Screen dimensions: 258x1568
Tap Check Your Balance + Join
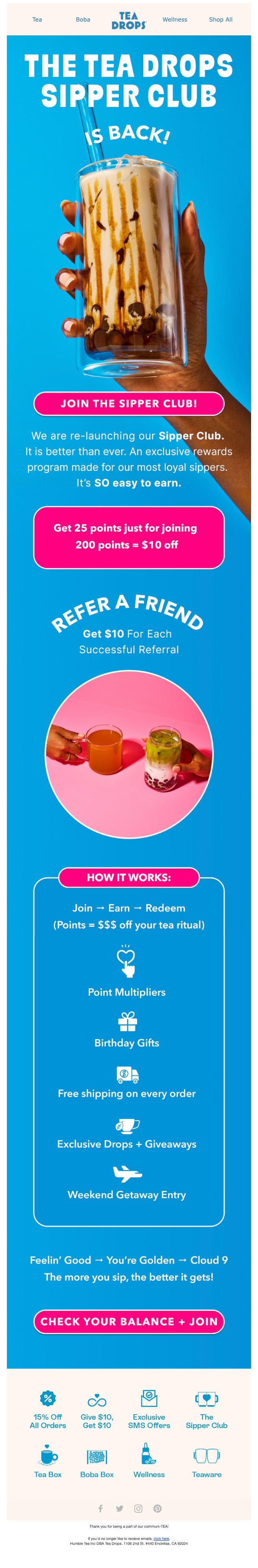point(129,1321)
